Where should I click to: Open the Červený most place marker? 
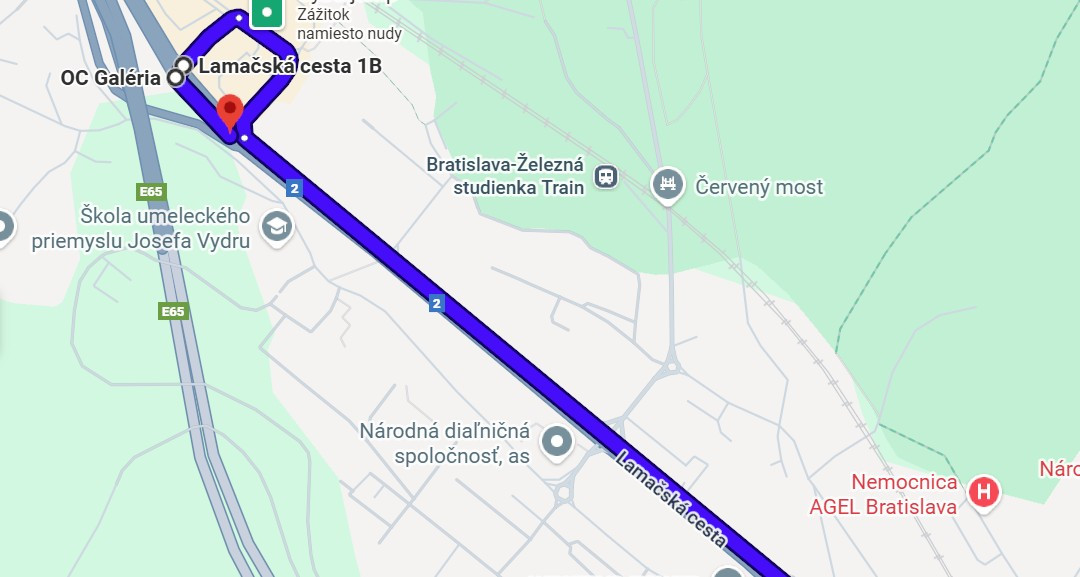(x=667, y=185)
